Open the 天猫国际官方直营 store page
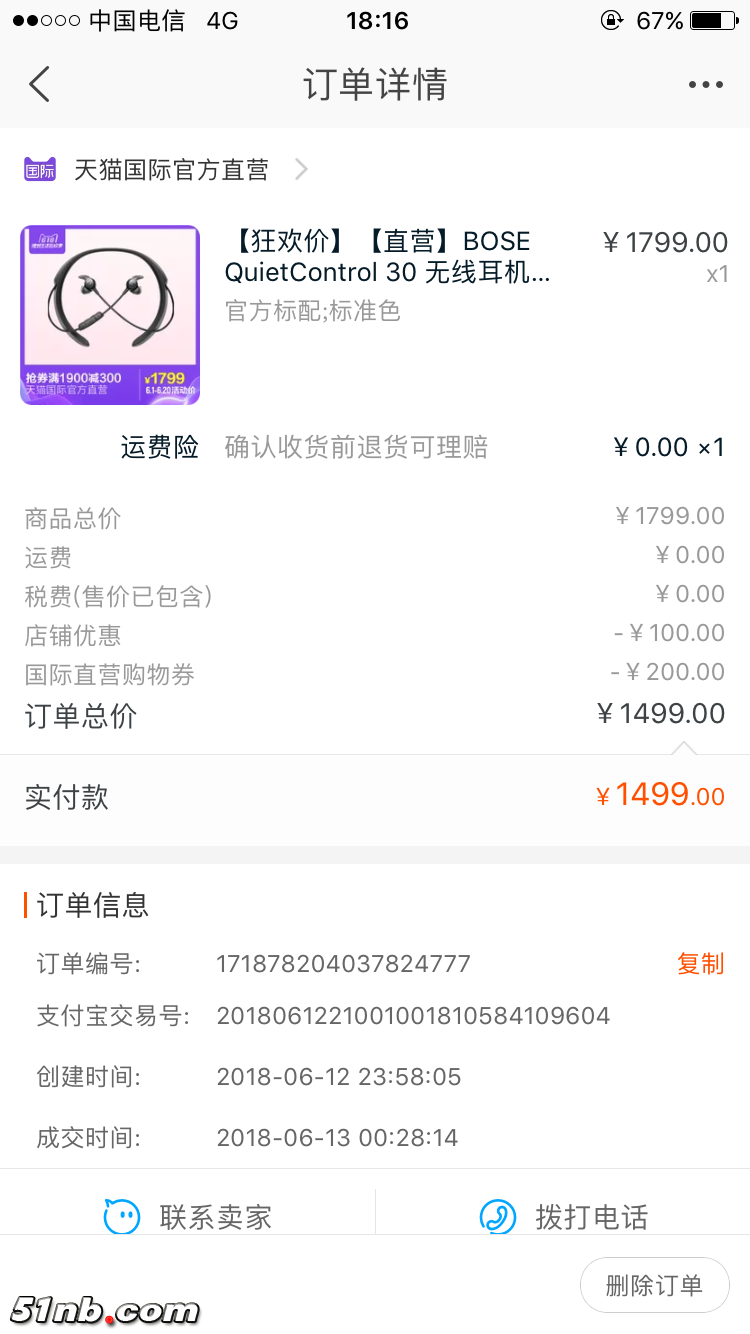This screenshot has width=750, height=1334. click(170, 170)
